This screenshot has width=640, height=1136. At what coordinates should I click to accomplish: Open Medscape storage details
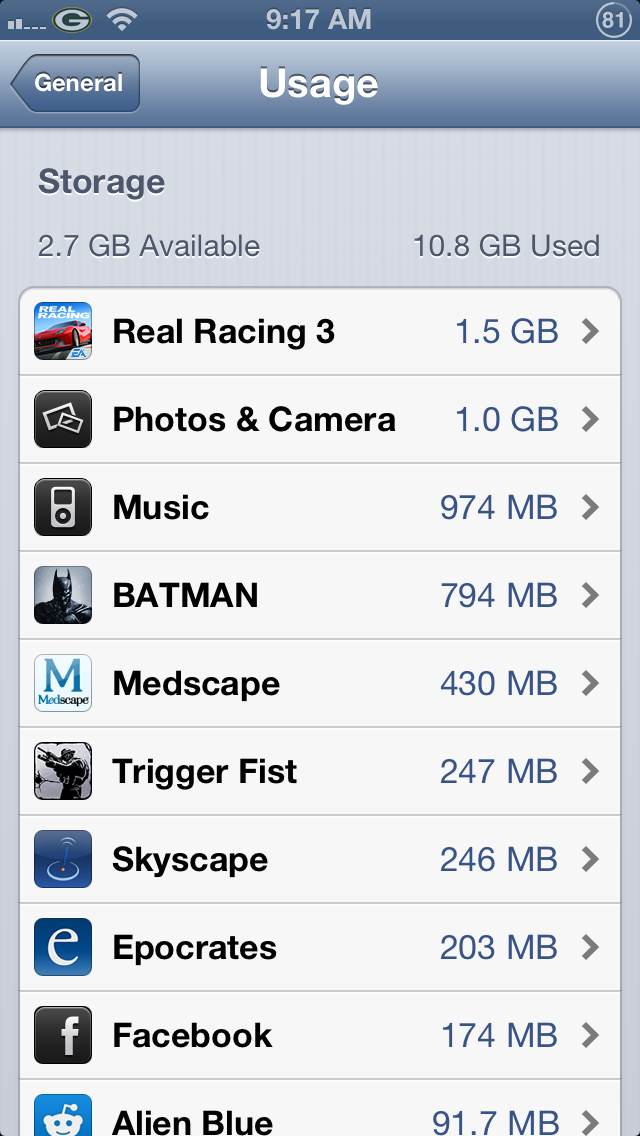pos(319,684)
